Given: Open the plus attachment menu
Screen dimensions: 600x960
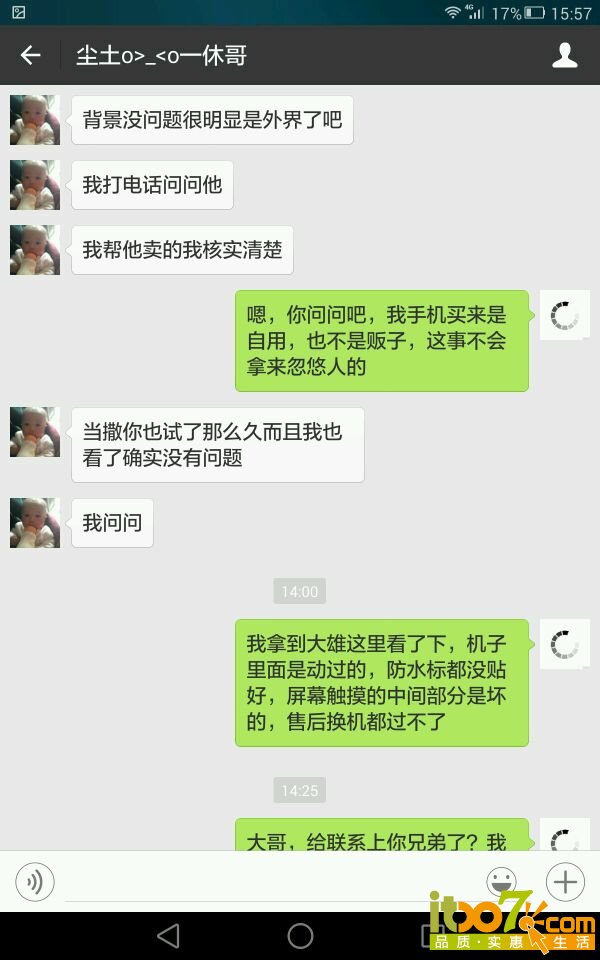Looking at the screenshot, I should point(565,881).
